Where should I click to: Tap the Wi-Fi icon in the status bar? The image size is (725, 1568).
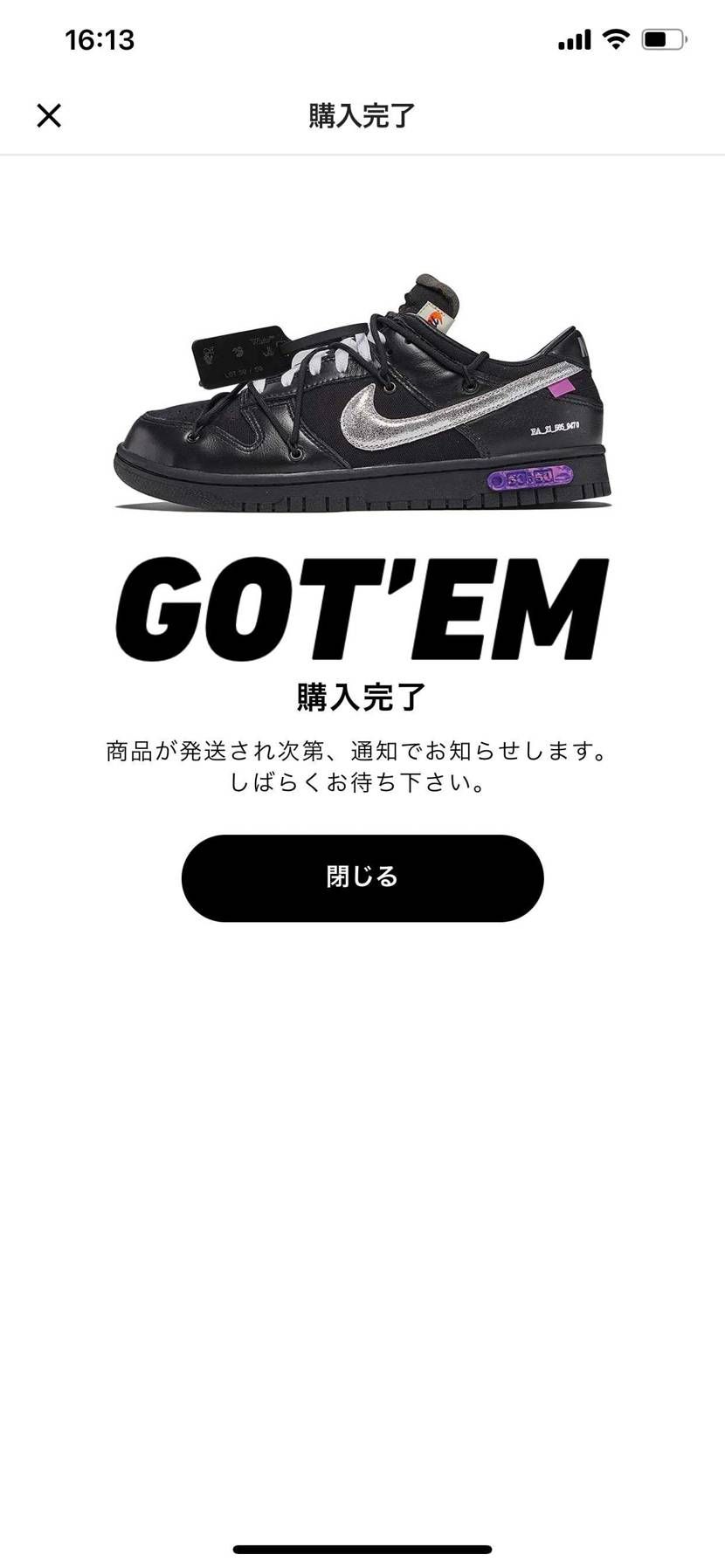pyautogui.click(x=616, y=38)
